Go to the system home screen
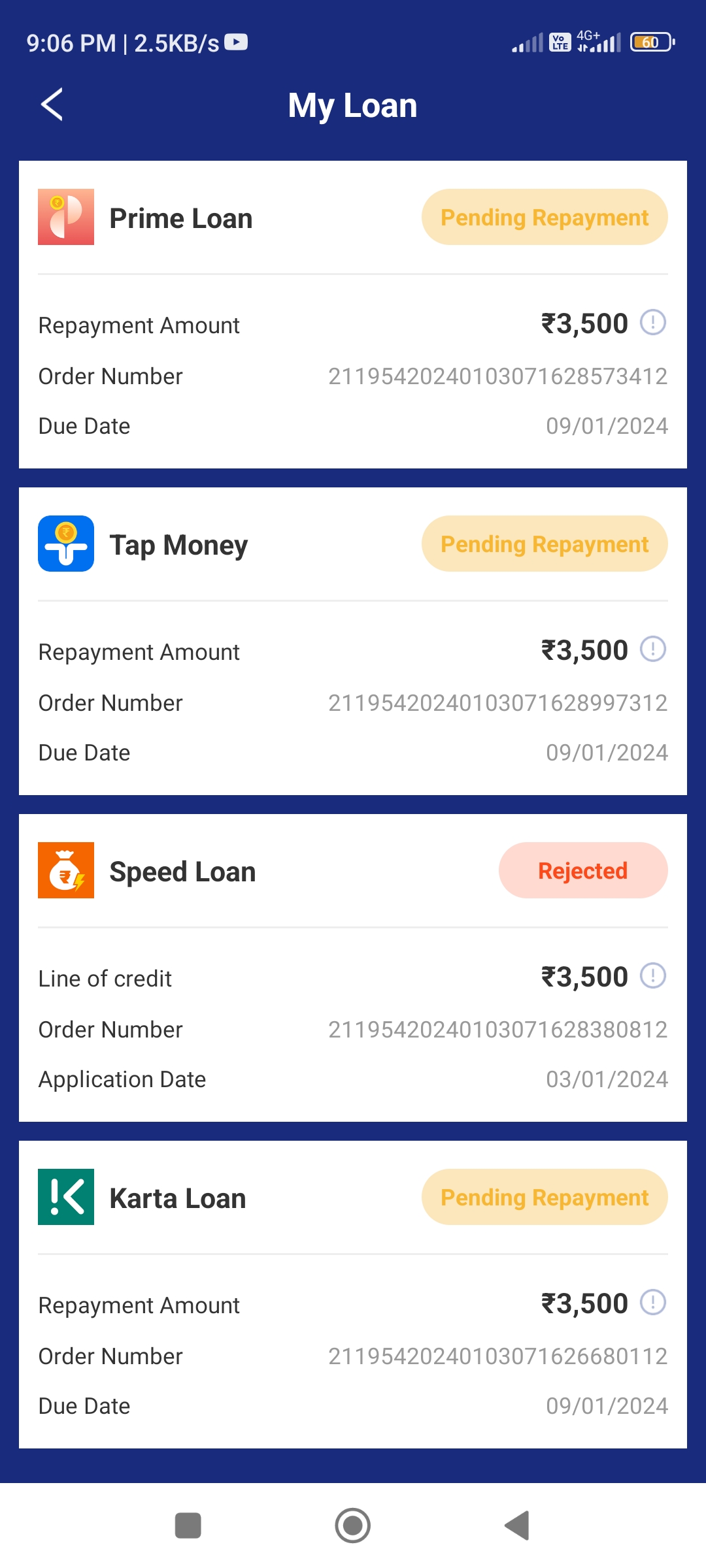Image resolution: width=706 pixels, height=1568 pixels. click(353, 1526)
